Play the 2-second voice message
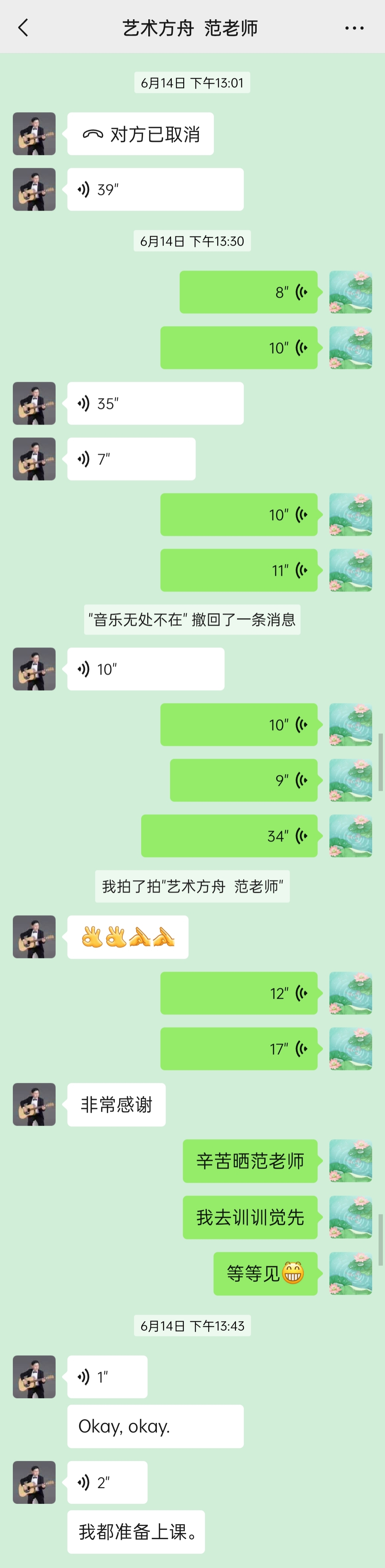Image resolution: width=385 pixels, height=1568 pixels. coord(107,1482)
